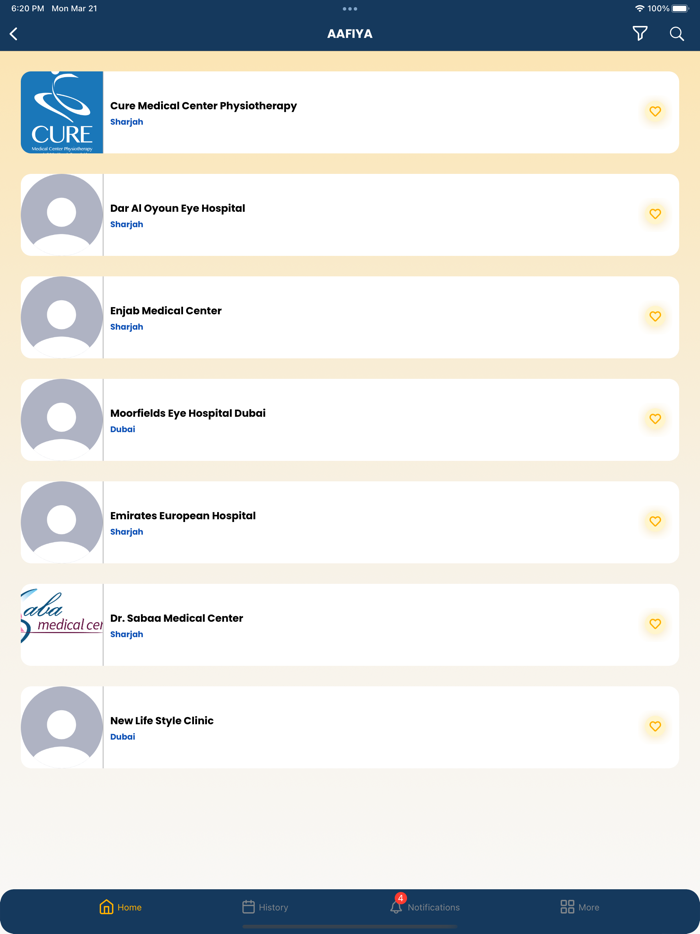Favorite Cure Medical Center Physiotherapy
This screenshot has width=700, height=934.
[655, 112]
